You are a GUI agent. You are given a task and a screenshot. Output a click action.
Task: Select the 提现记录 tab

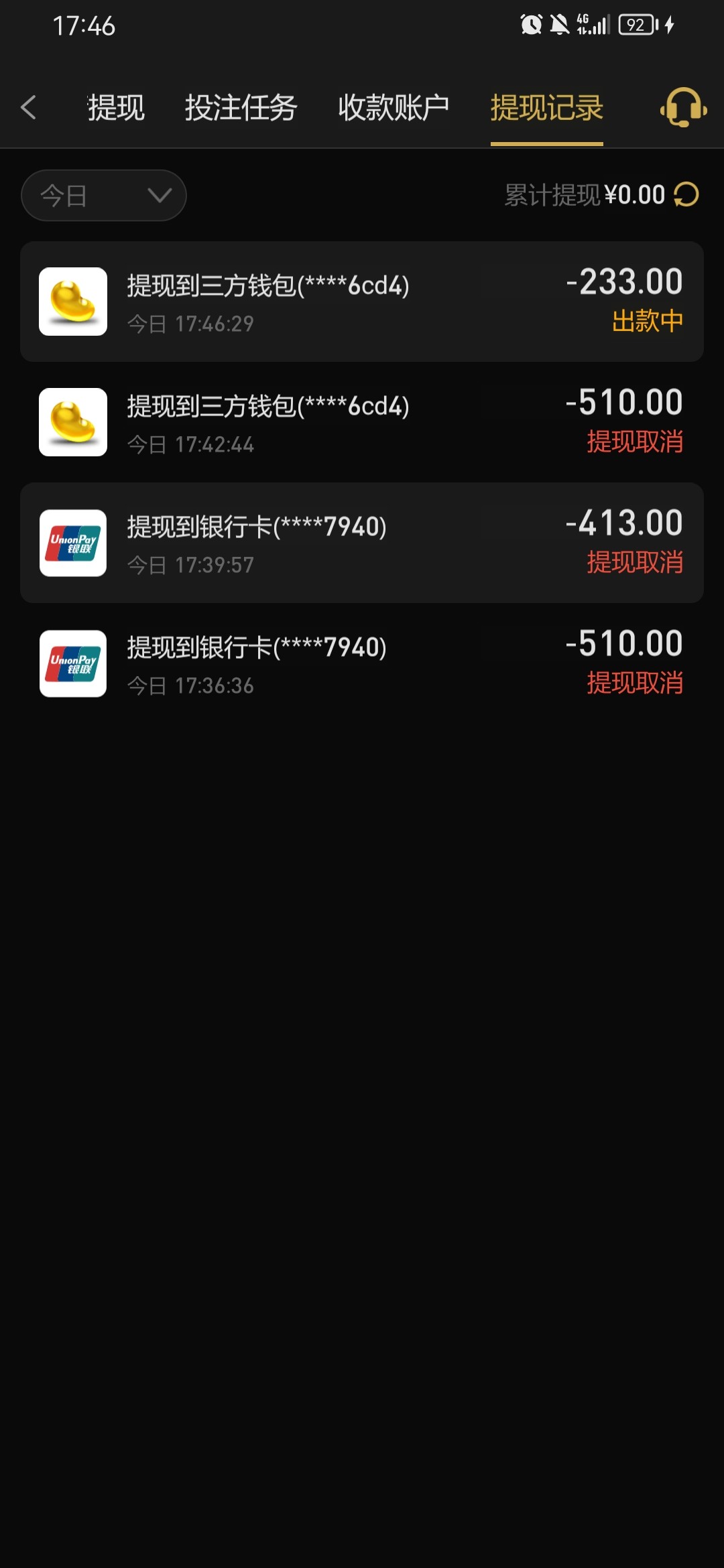[x=547, y=107]
